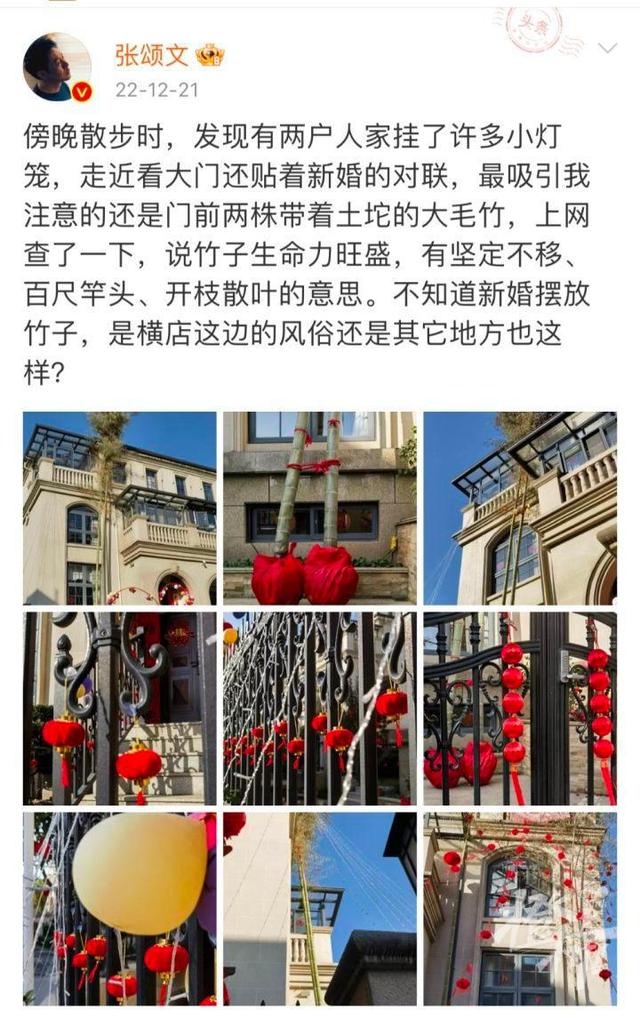Expand the post options chevron
Image resolution: width=640 pixels, height=1018 pixels.
pos(607,49)
